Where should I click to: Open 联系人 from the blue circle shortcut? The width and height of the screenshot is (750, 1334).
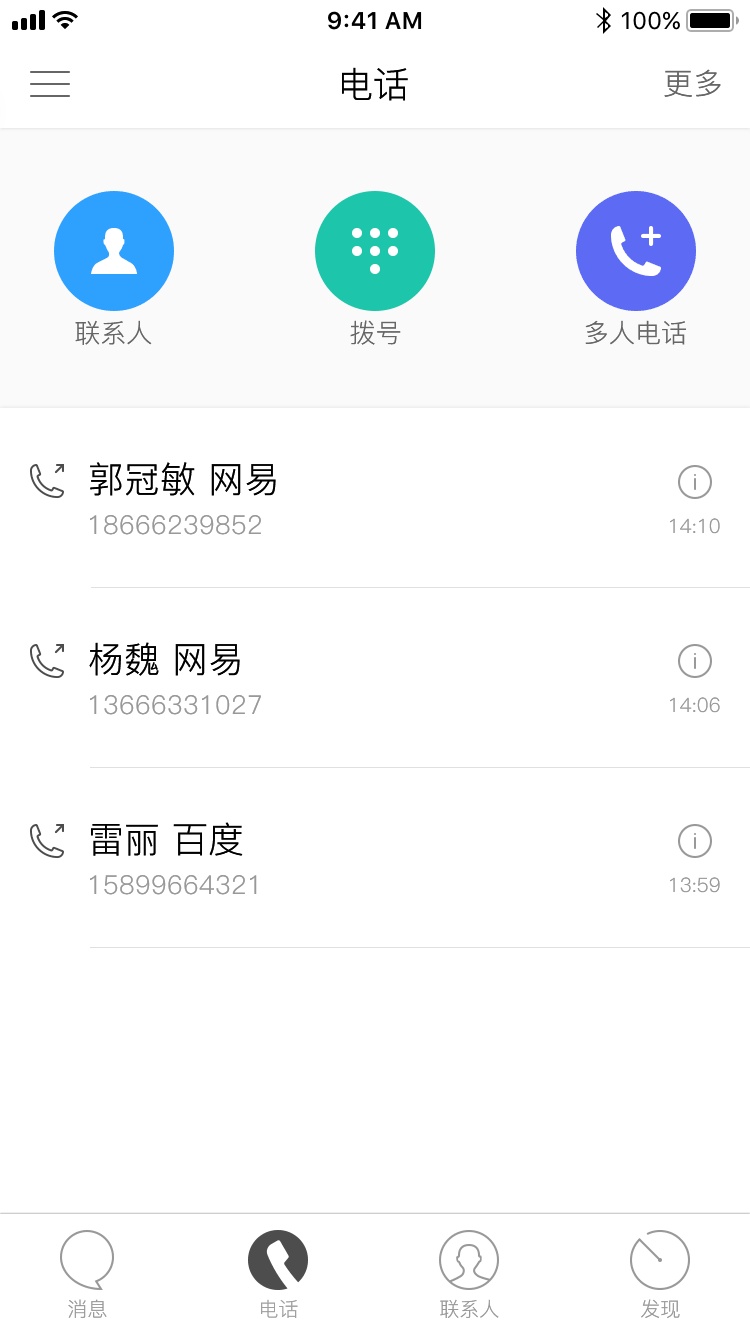pyautogui.click(x=114, y=251)
